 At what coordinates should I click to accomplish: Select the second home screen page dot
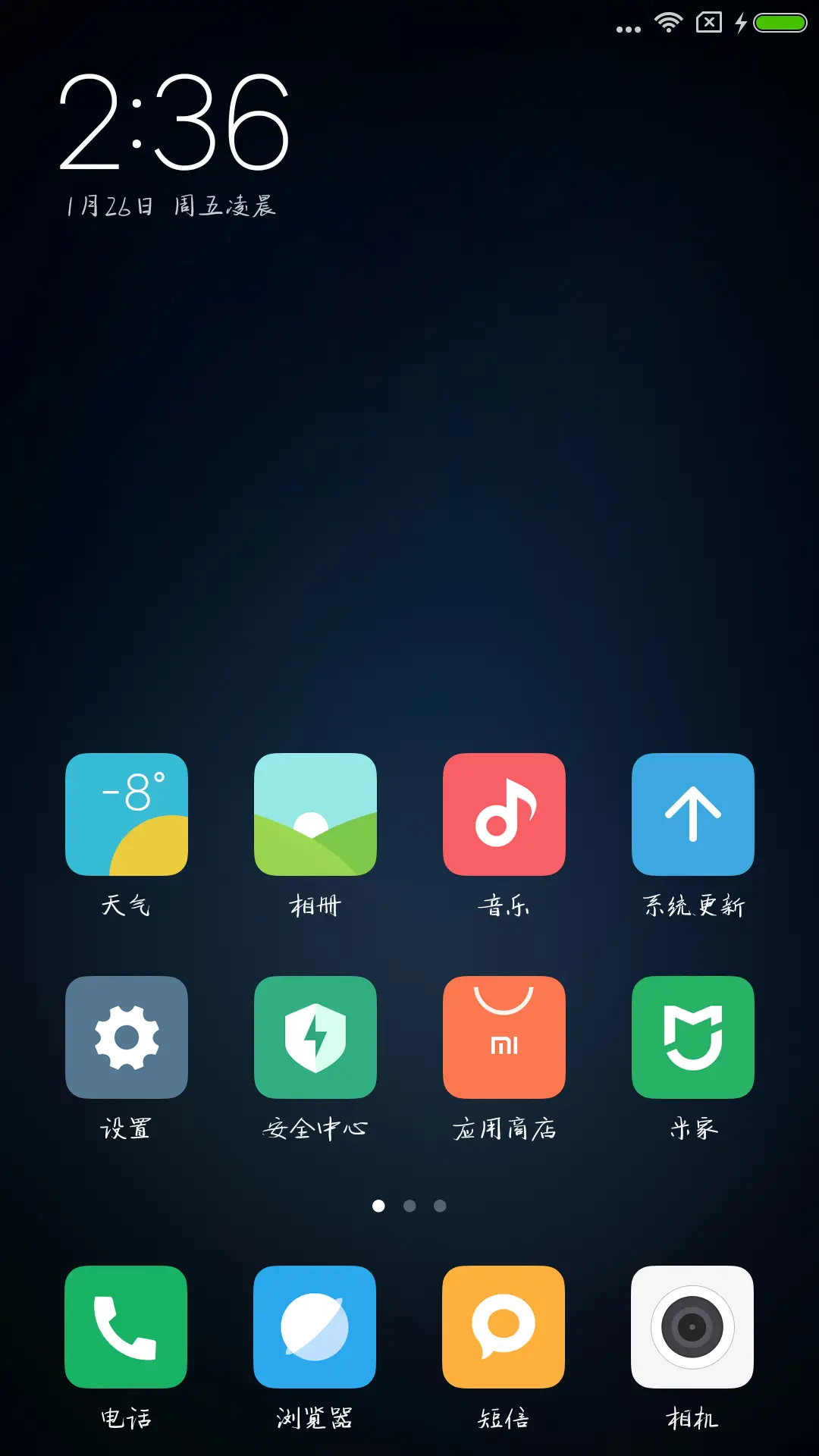point(409,1205)
